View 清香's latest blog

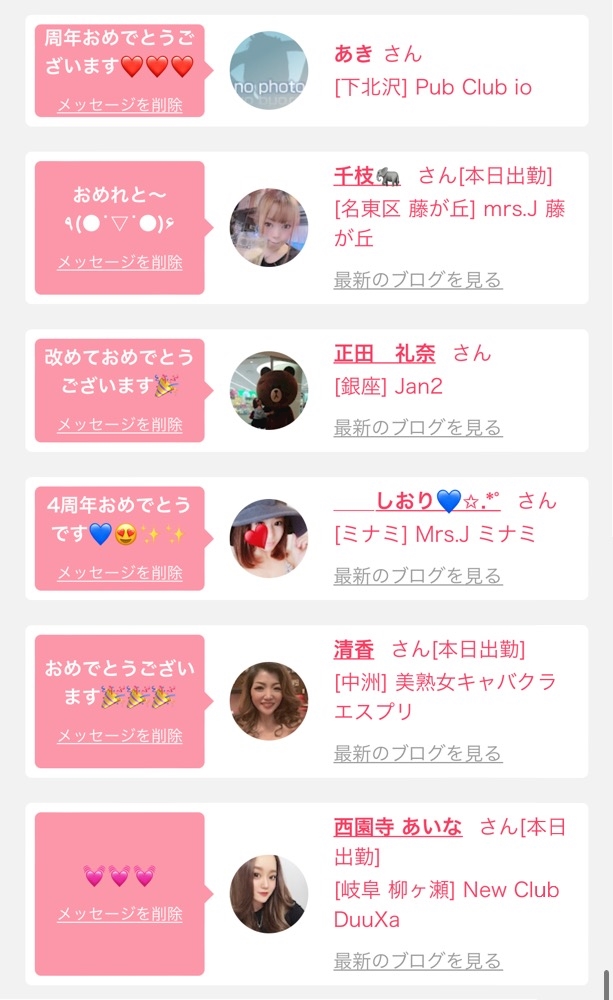(418, 753)
